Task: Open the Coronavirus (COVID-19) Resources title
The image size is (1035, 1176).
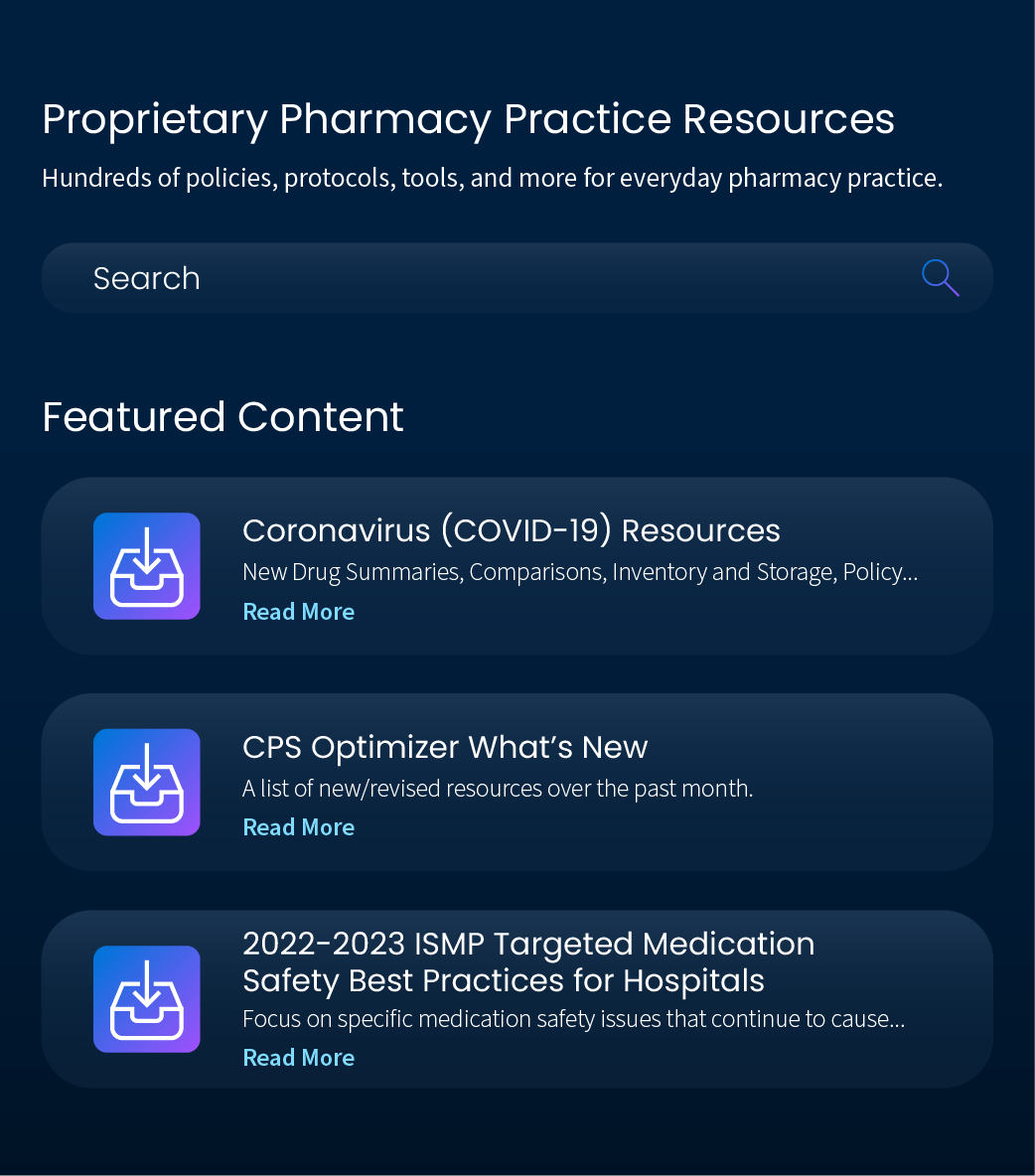Action: [512, 530]
